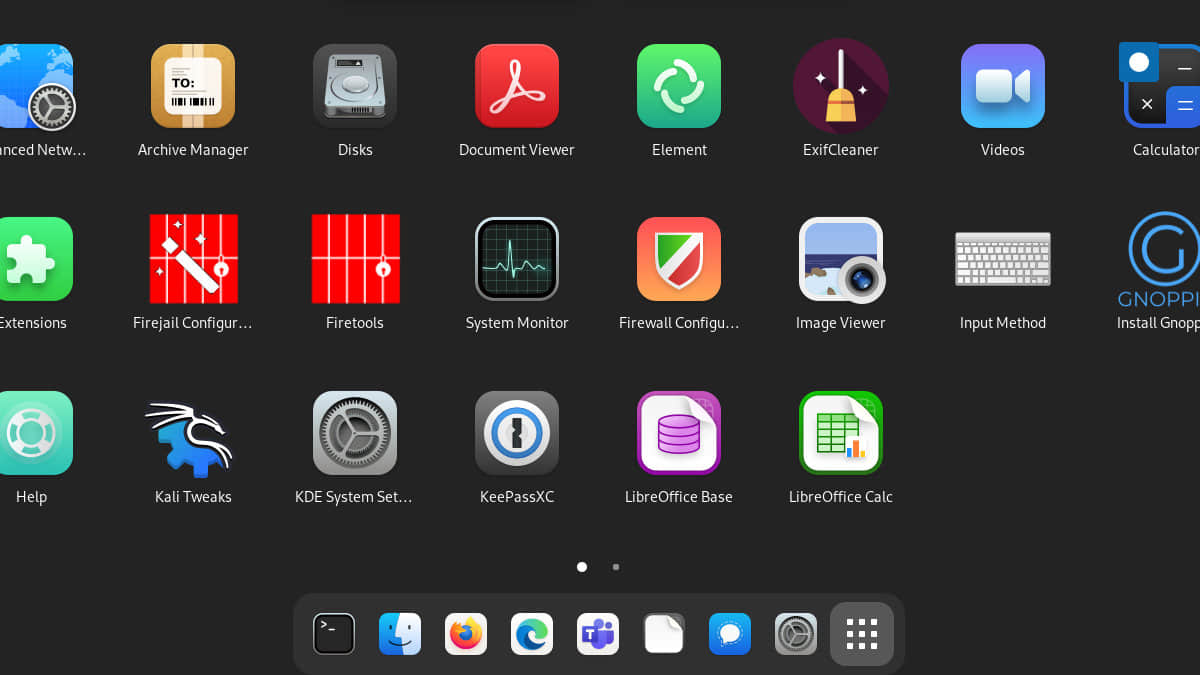Open Input Method settings
1200x675 pixels.
1003,260
